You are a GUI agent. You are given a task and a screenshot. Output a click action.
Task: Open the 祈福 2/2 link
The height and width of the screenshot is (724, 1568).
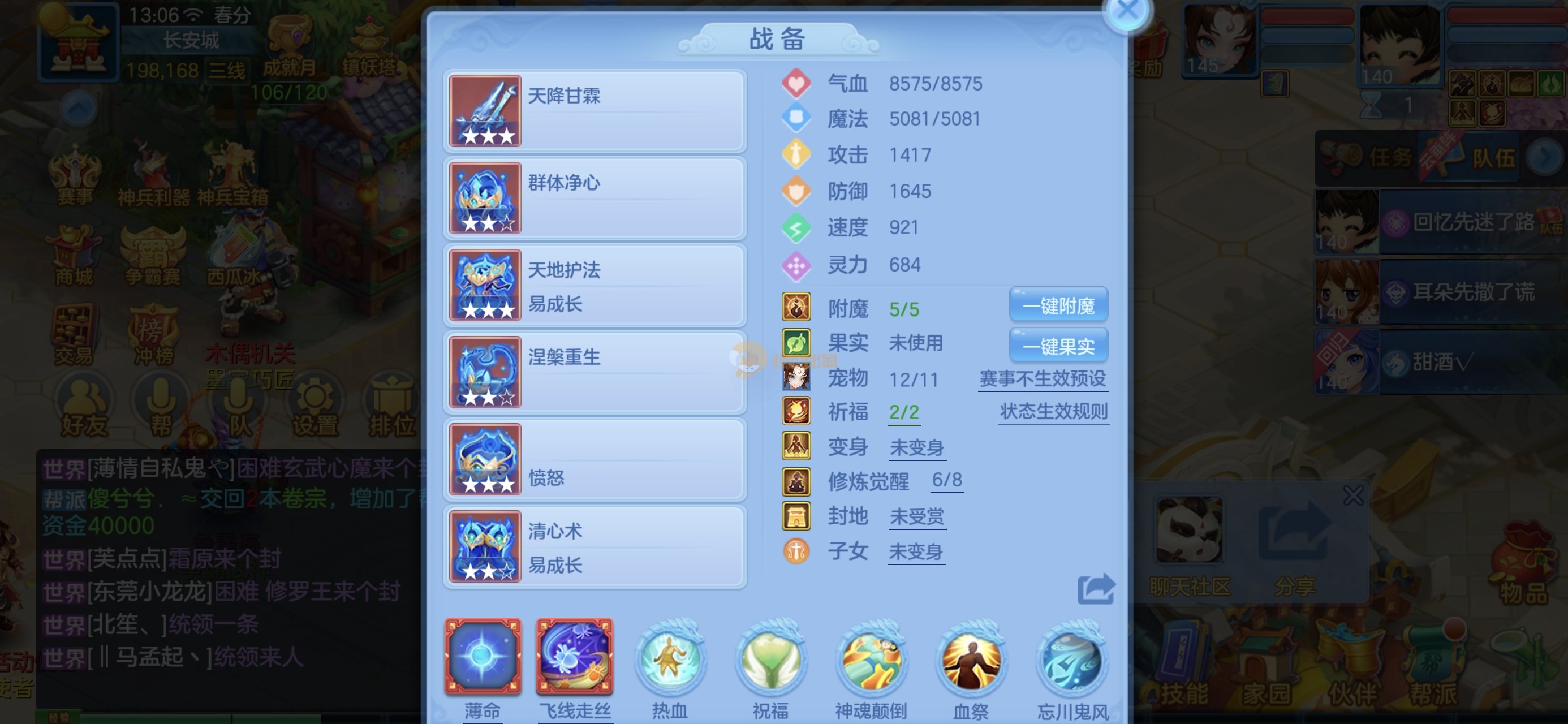point(904,412)
